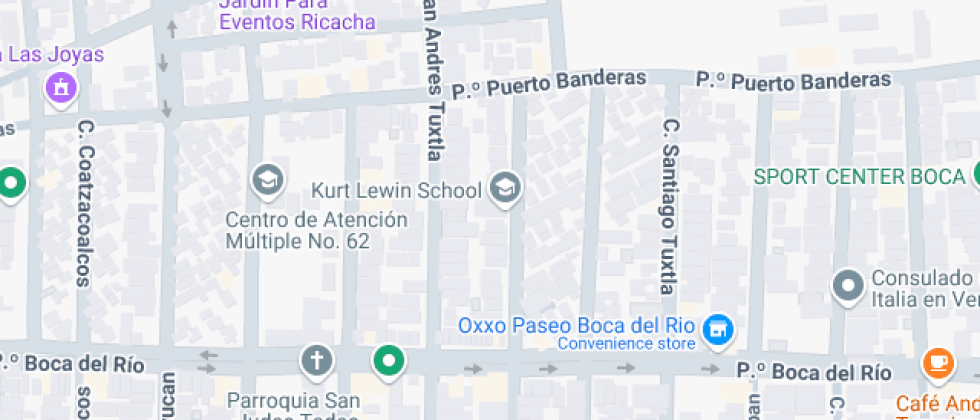Open the Sport Center Boca pin

click(974, 176)
